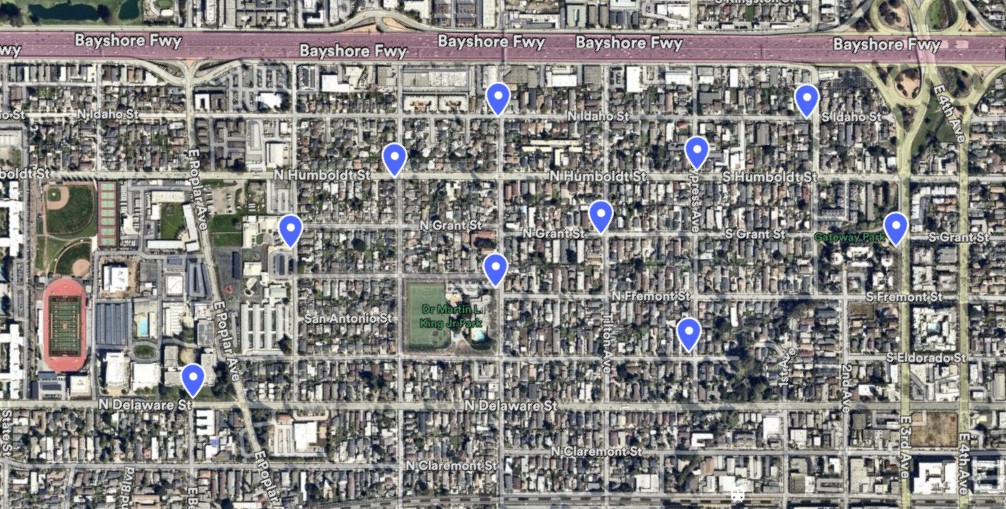The height and width of the screenshot is (509, 1006).
Task: Tap the pin on Cypress Ave near Humboldt
Action: point(697,151)
